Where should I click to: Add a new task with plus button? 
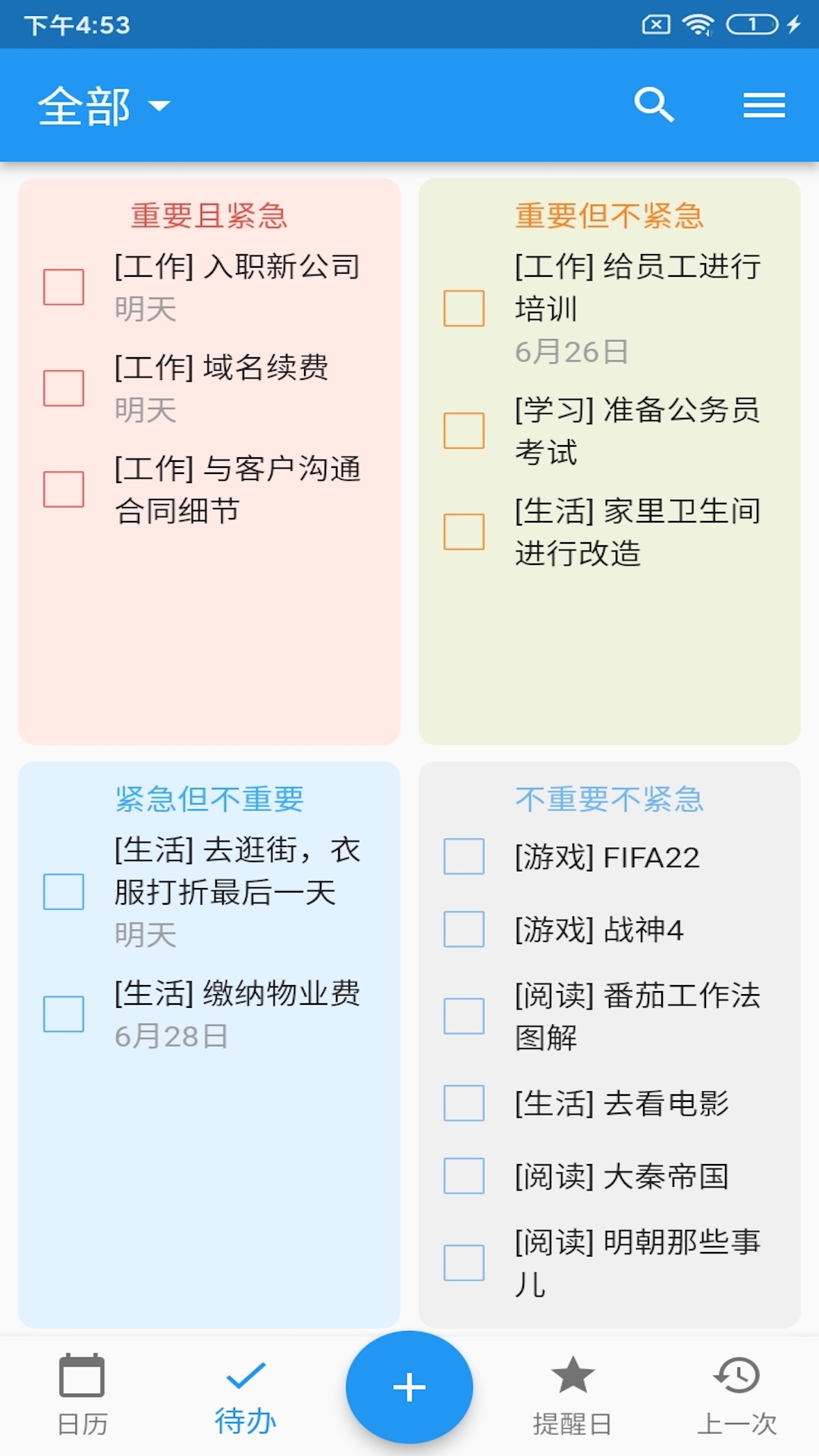(x=409, y=1388)
